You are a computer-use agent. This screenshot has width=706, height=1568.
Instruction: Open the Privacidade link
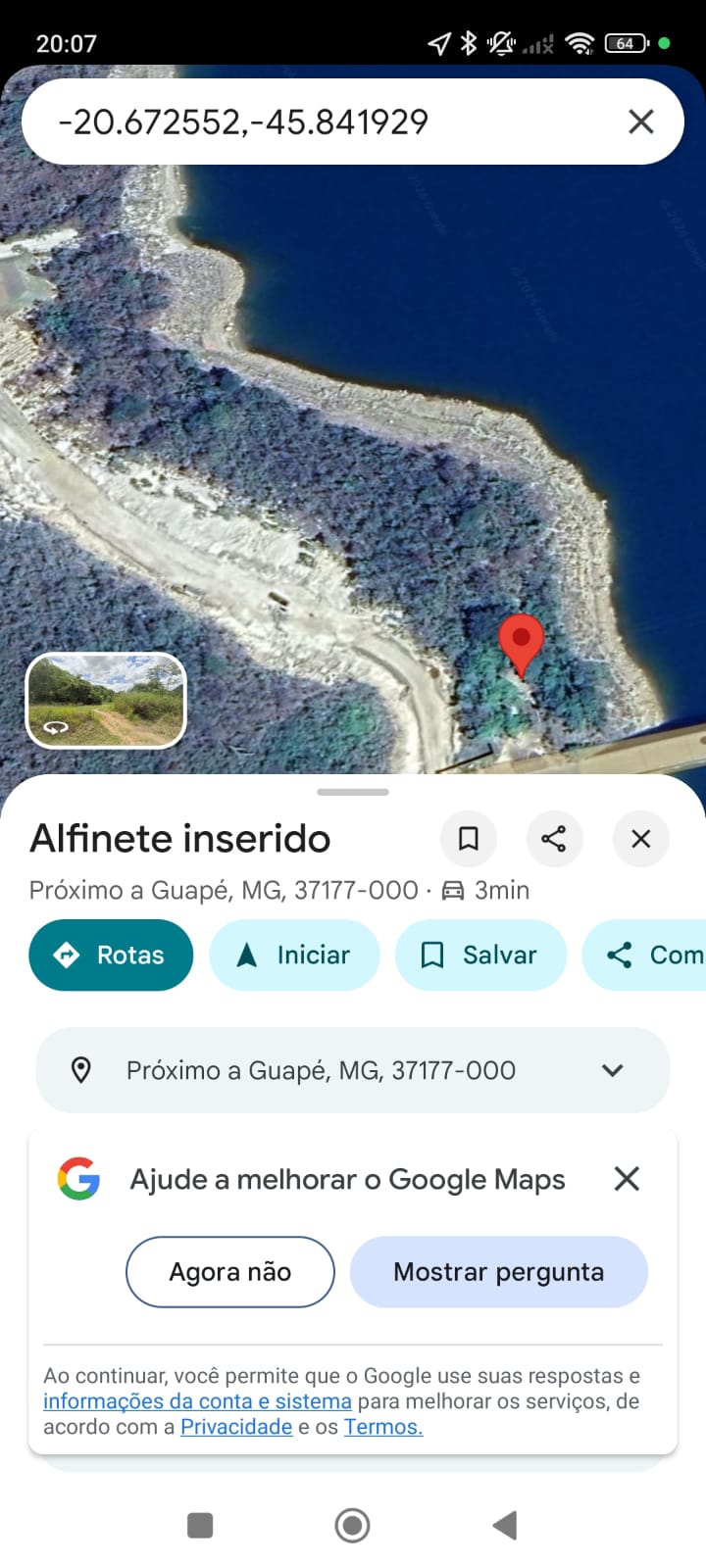[x=236, y=1427]
